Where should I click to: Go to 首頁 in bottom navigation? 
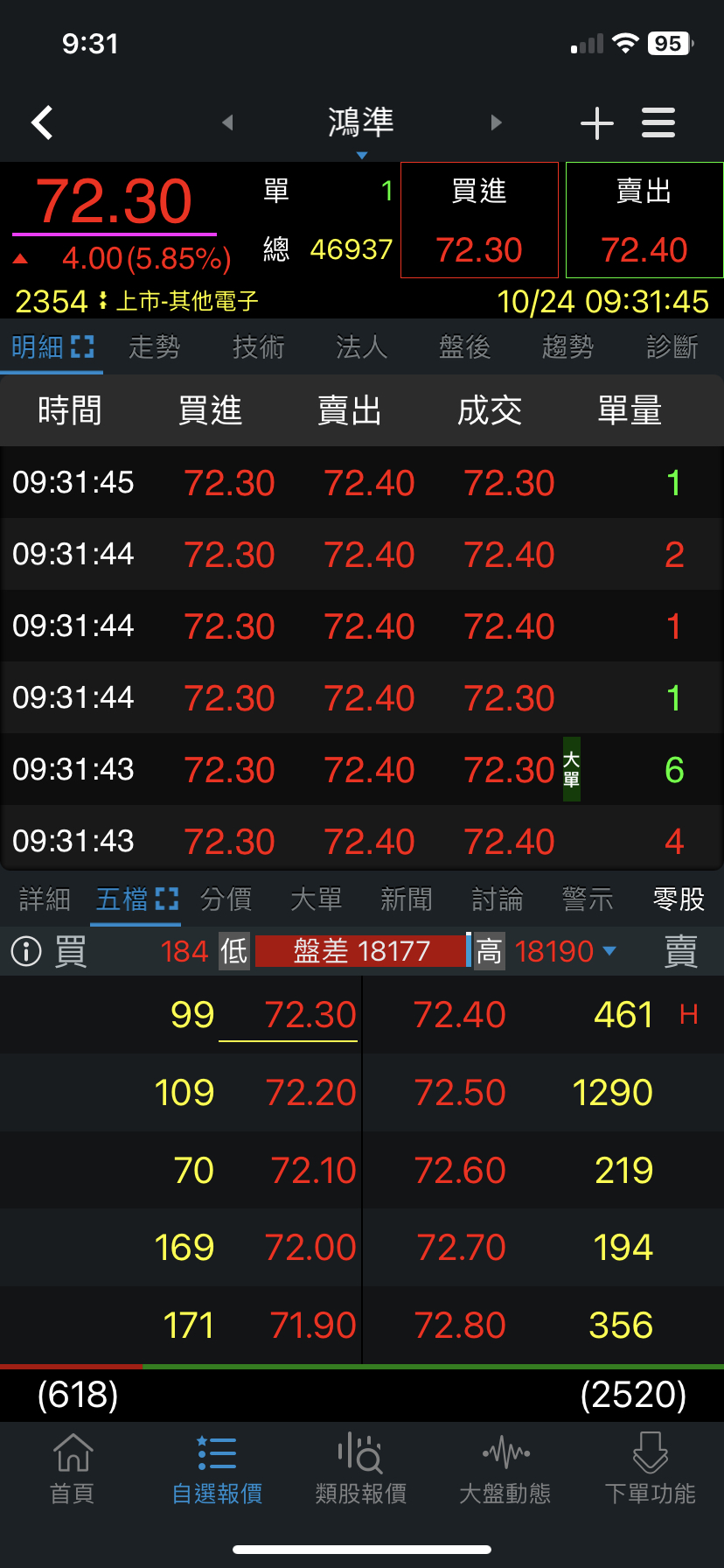73,1468
